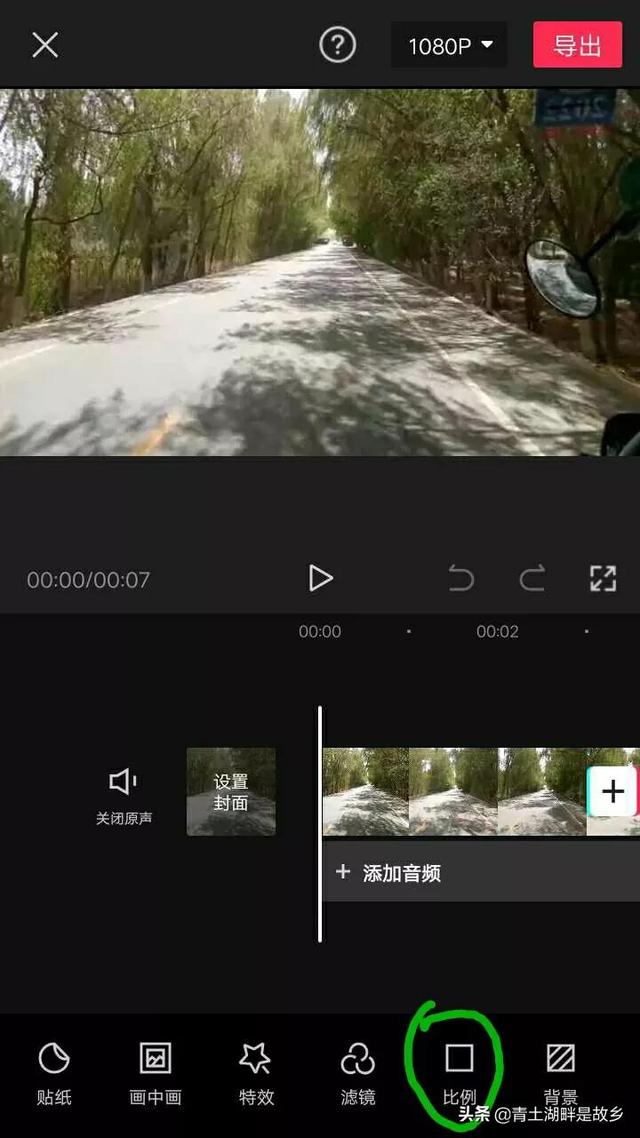The image size is (640, 1138).
Task: Play the video preview
Action: tap(320, 578)
